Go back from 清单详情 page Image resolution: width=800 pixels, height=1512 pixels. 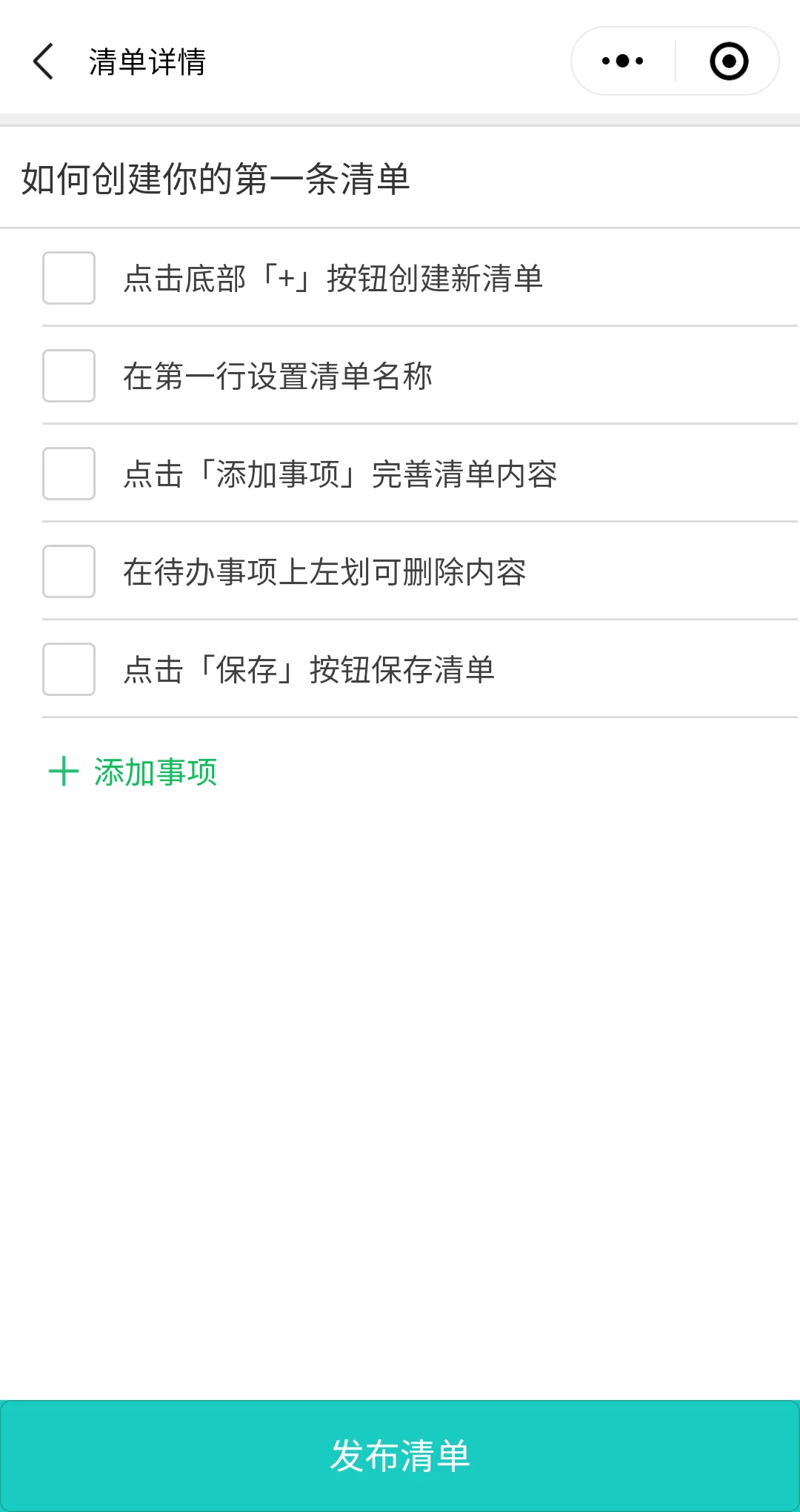(x=44, y=61)
